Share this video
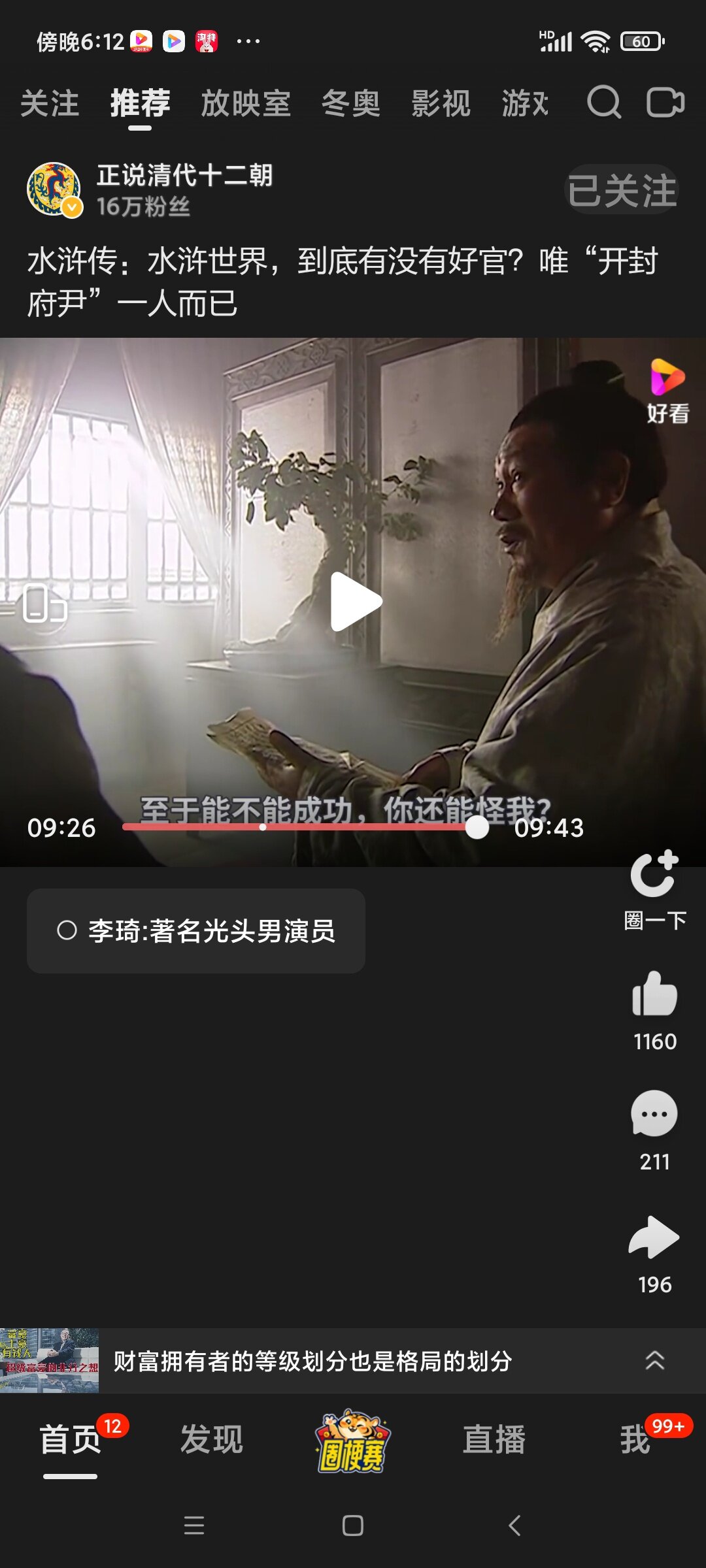The height and width of the screenshot is (1568, 706). click(654, 1237)
